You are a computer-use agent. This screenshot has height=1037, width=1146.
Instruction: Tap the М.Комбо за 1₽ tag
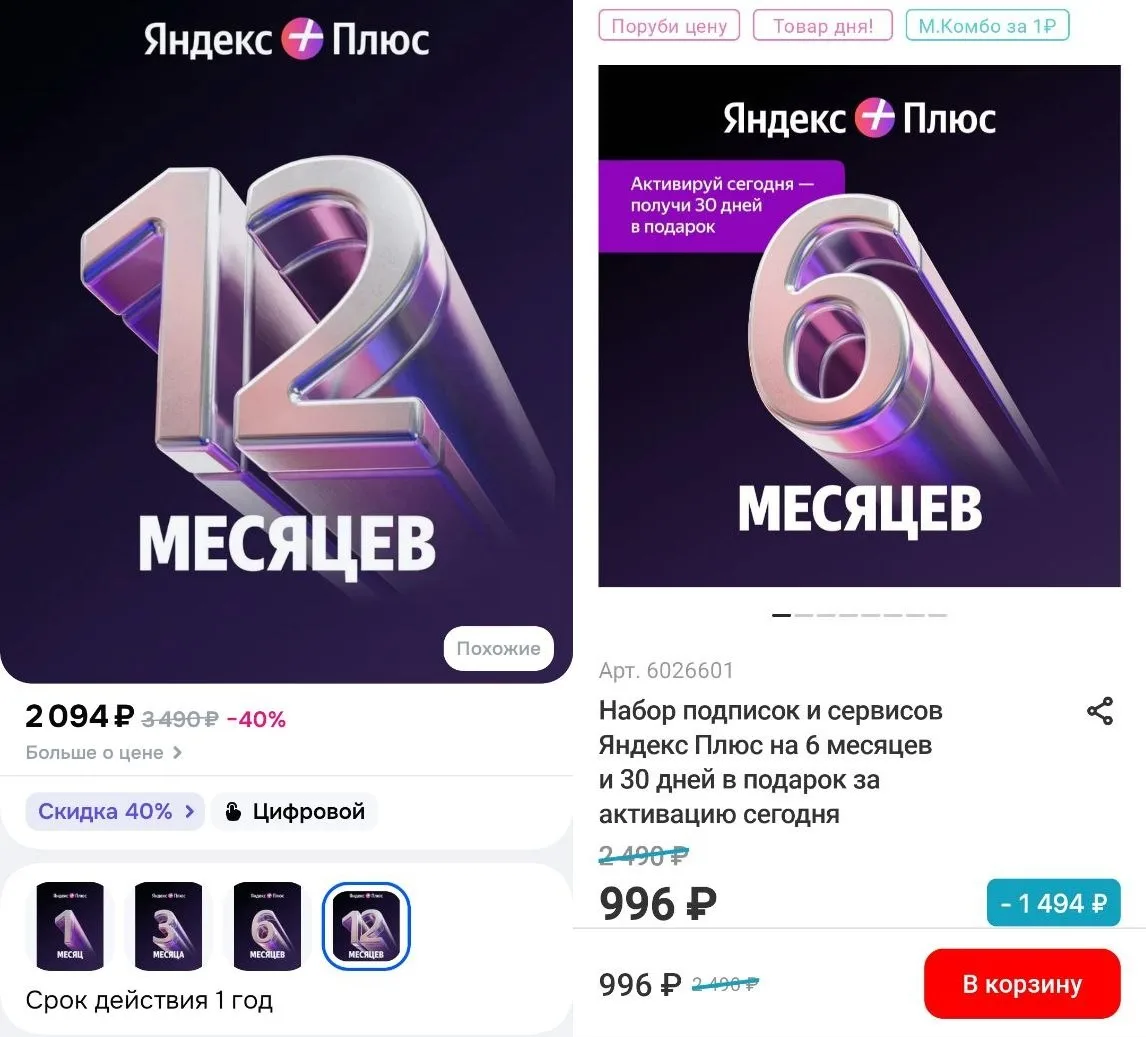click(x=987, y=26)
